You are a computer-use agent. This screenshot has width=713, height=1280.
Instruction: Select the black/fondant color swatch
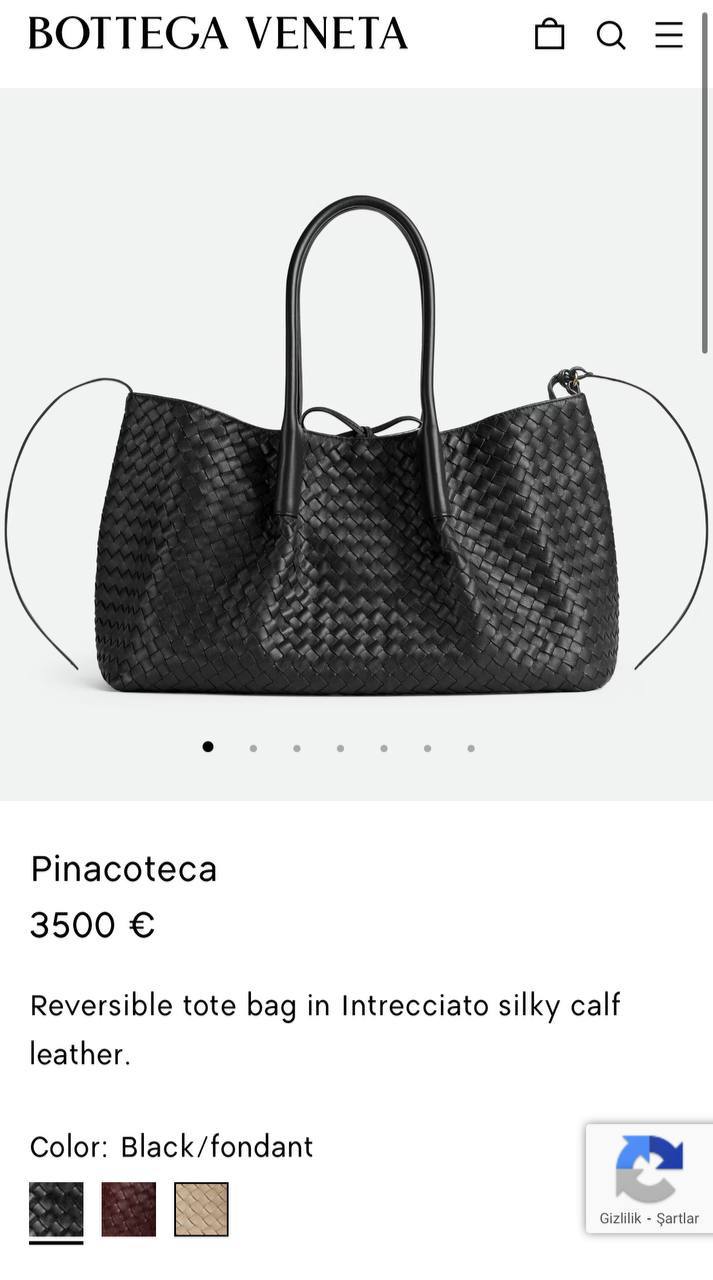pos(56,1209)
